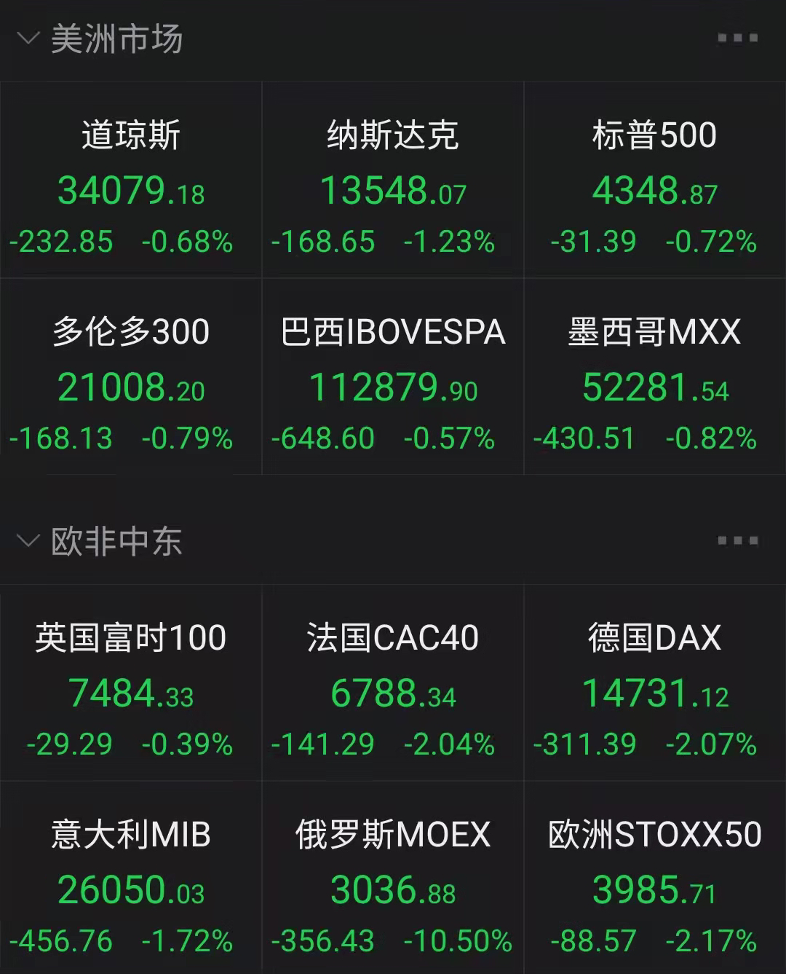
Task: View the 墨西哥MXX index
Action: 655,378
